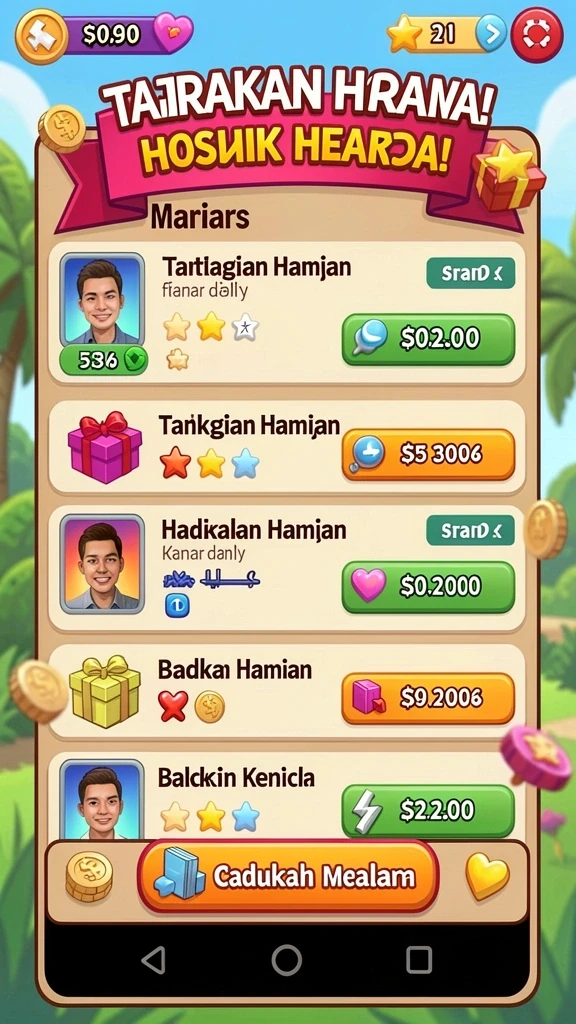Open Tartlagian Hamjan's profile picture
This screenshot has width=576, height=1024.
coord(102,299)
